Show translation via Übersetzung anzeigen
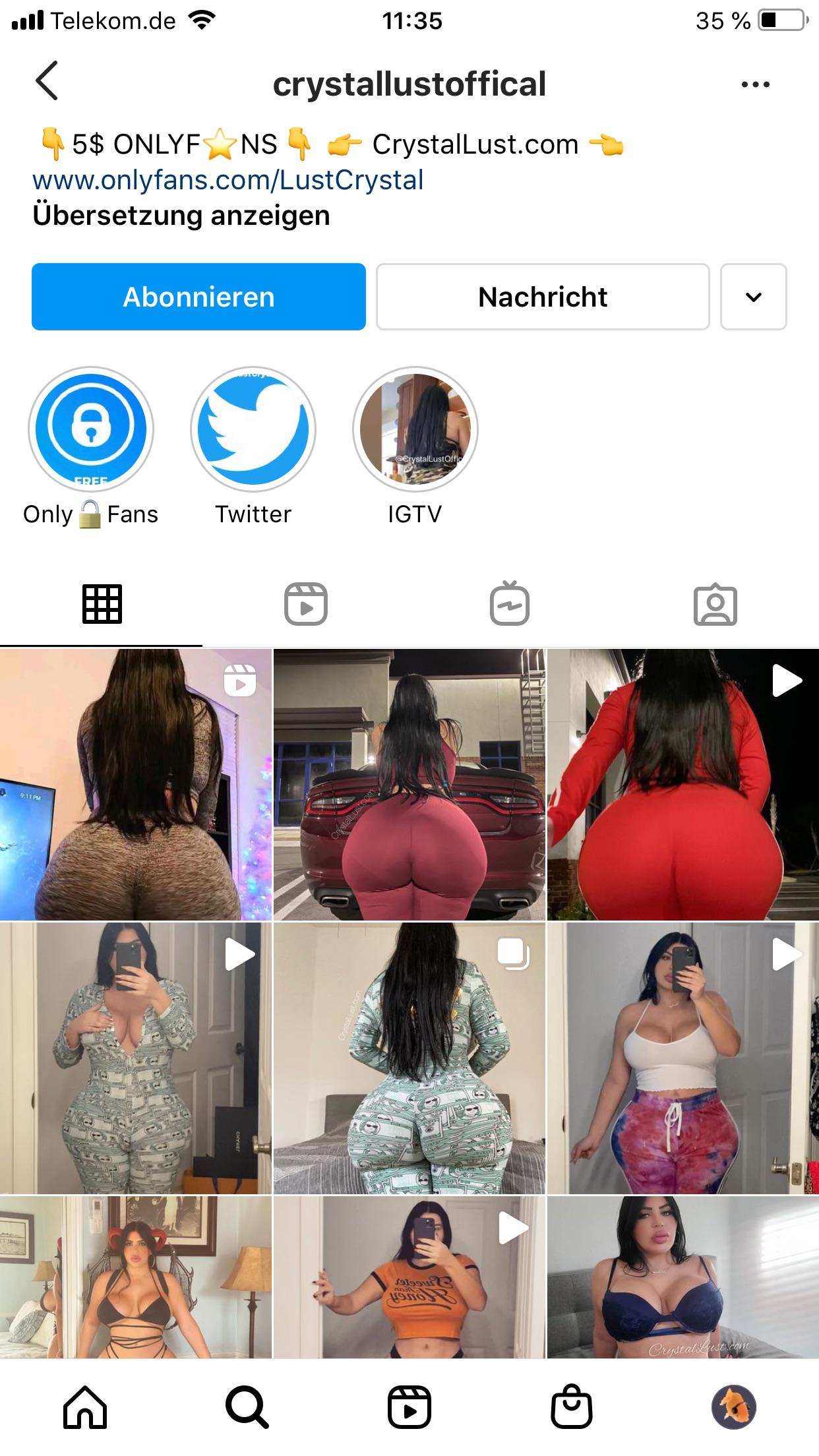819x1456 pixels. (x=181, y=216)
